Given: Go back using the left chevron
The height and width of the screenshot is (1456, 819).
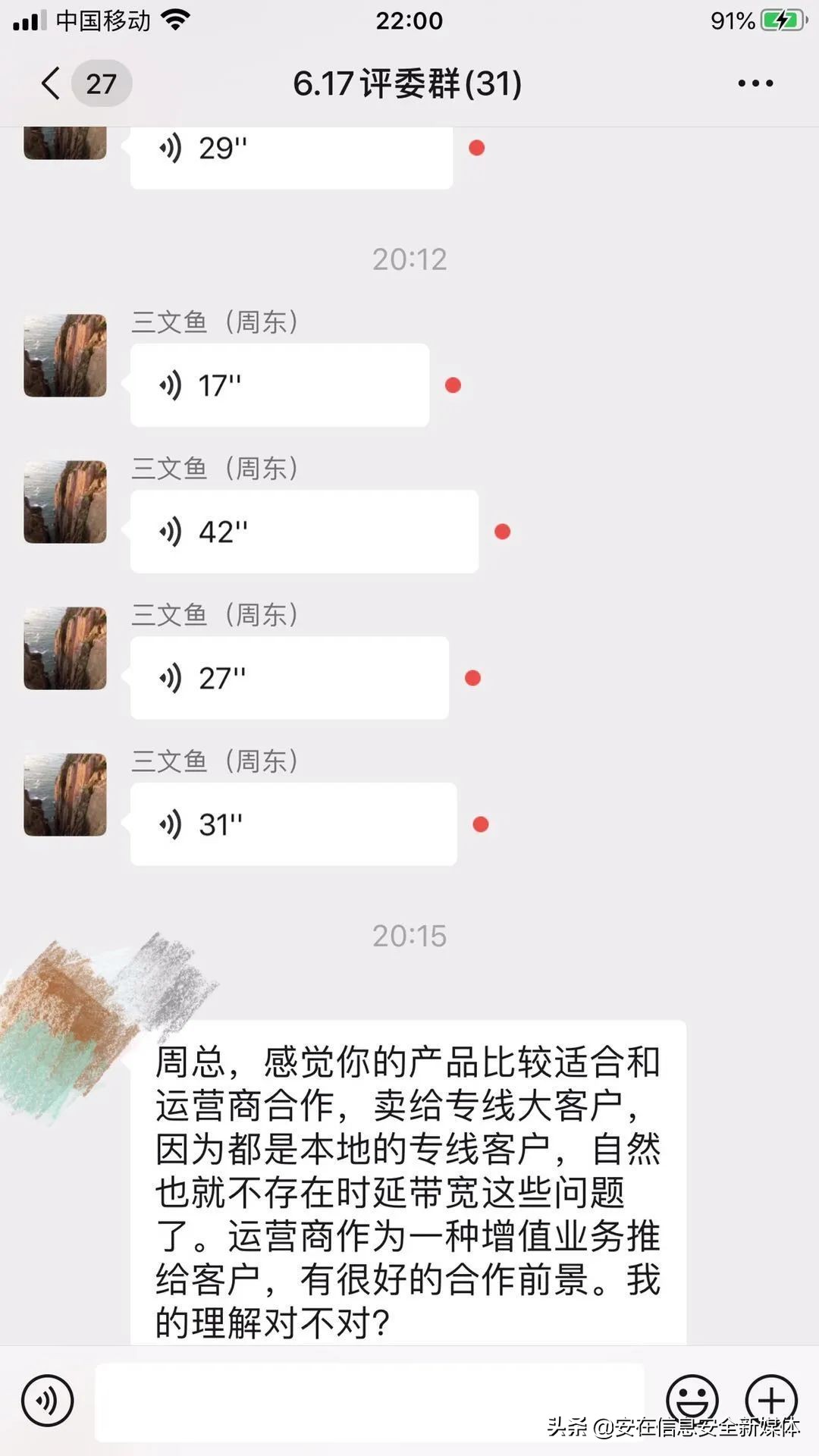Looking at the screenshot, I should point(50,83).
